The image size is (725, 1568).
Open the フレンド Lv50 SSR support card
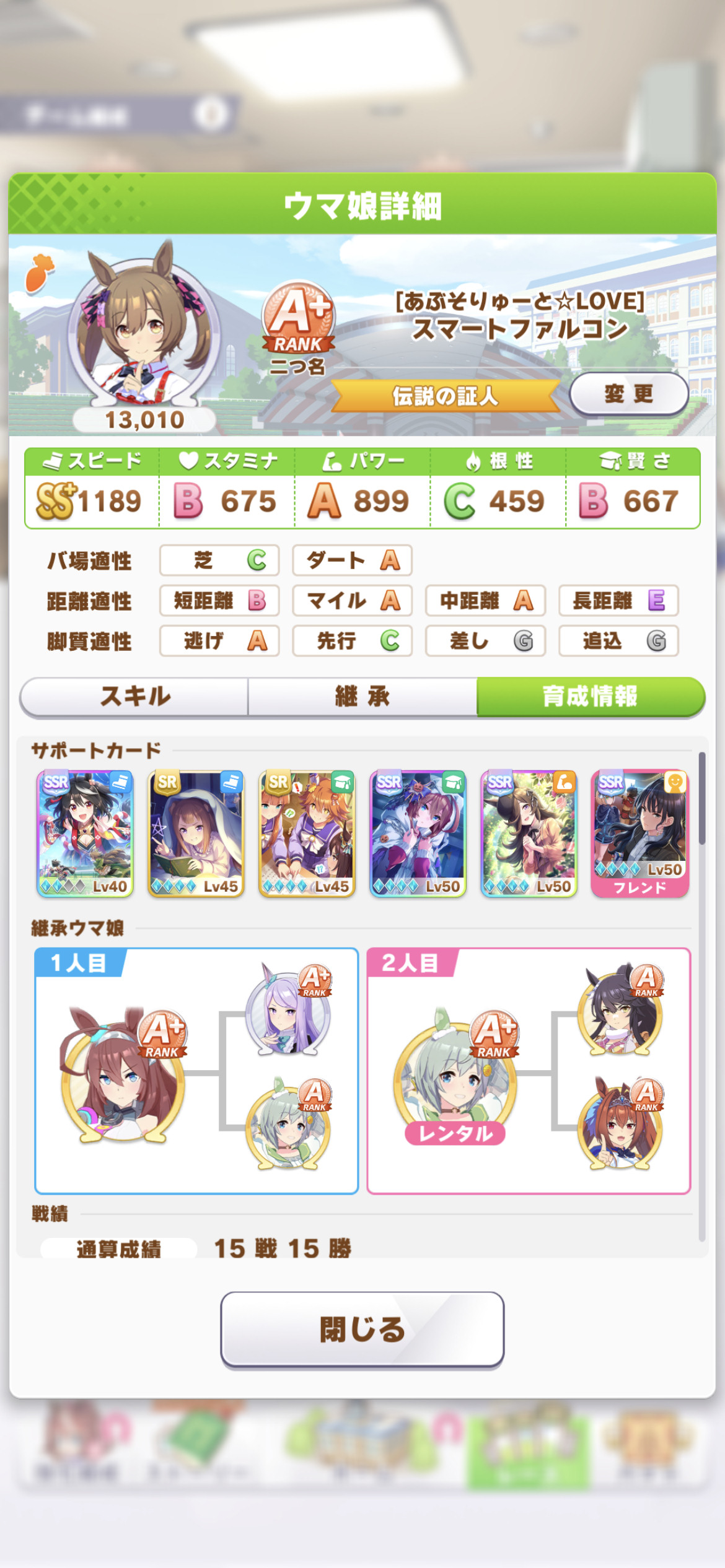pos(639,834)
